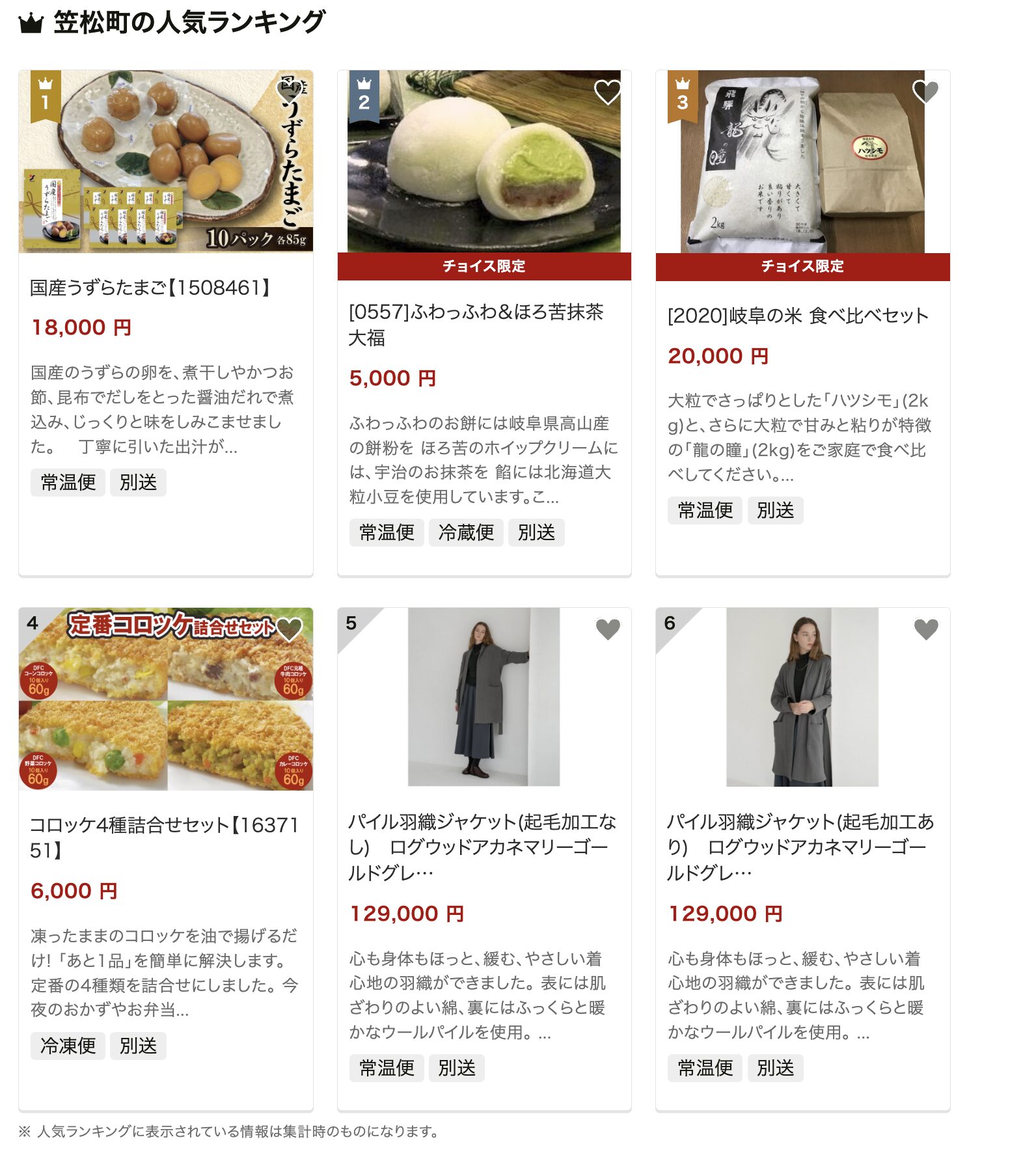Open the 国産うずらたまご product card
The width and height of the screenshot is (1036, 1170).
click(x=149, y=288)
